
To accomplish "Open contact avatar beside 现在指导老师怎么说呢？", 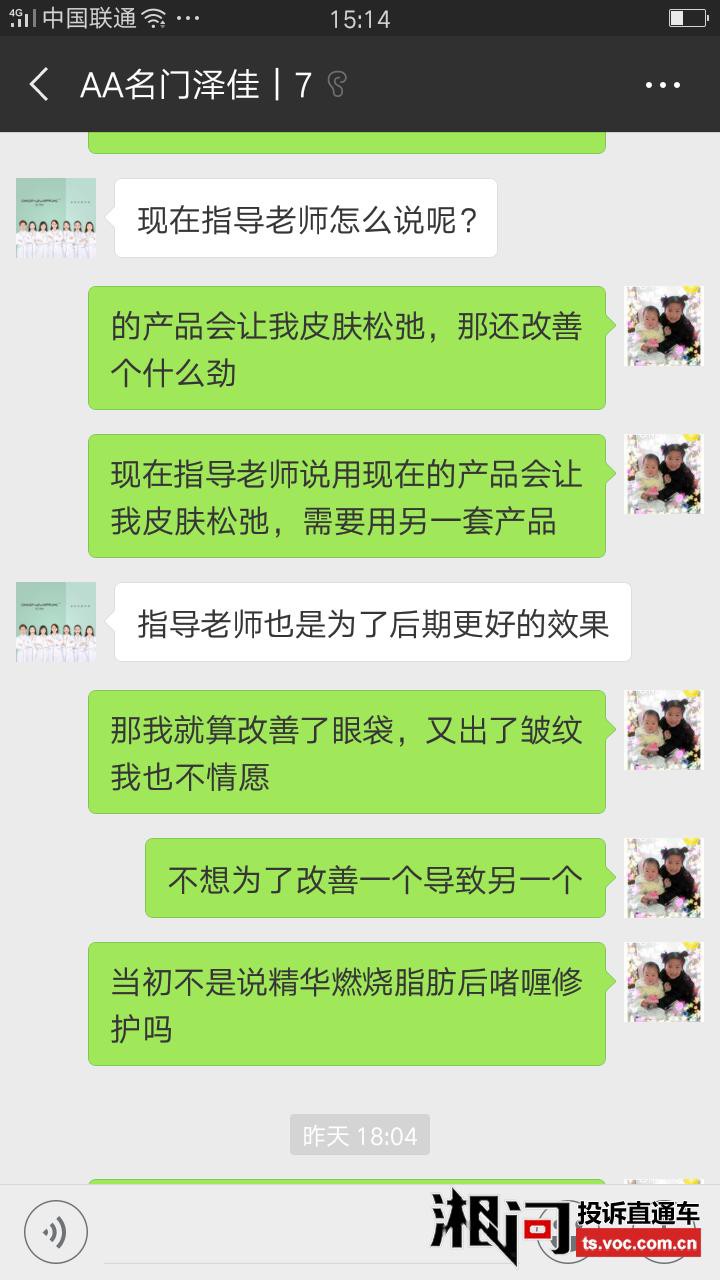I will coord(56,218).
